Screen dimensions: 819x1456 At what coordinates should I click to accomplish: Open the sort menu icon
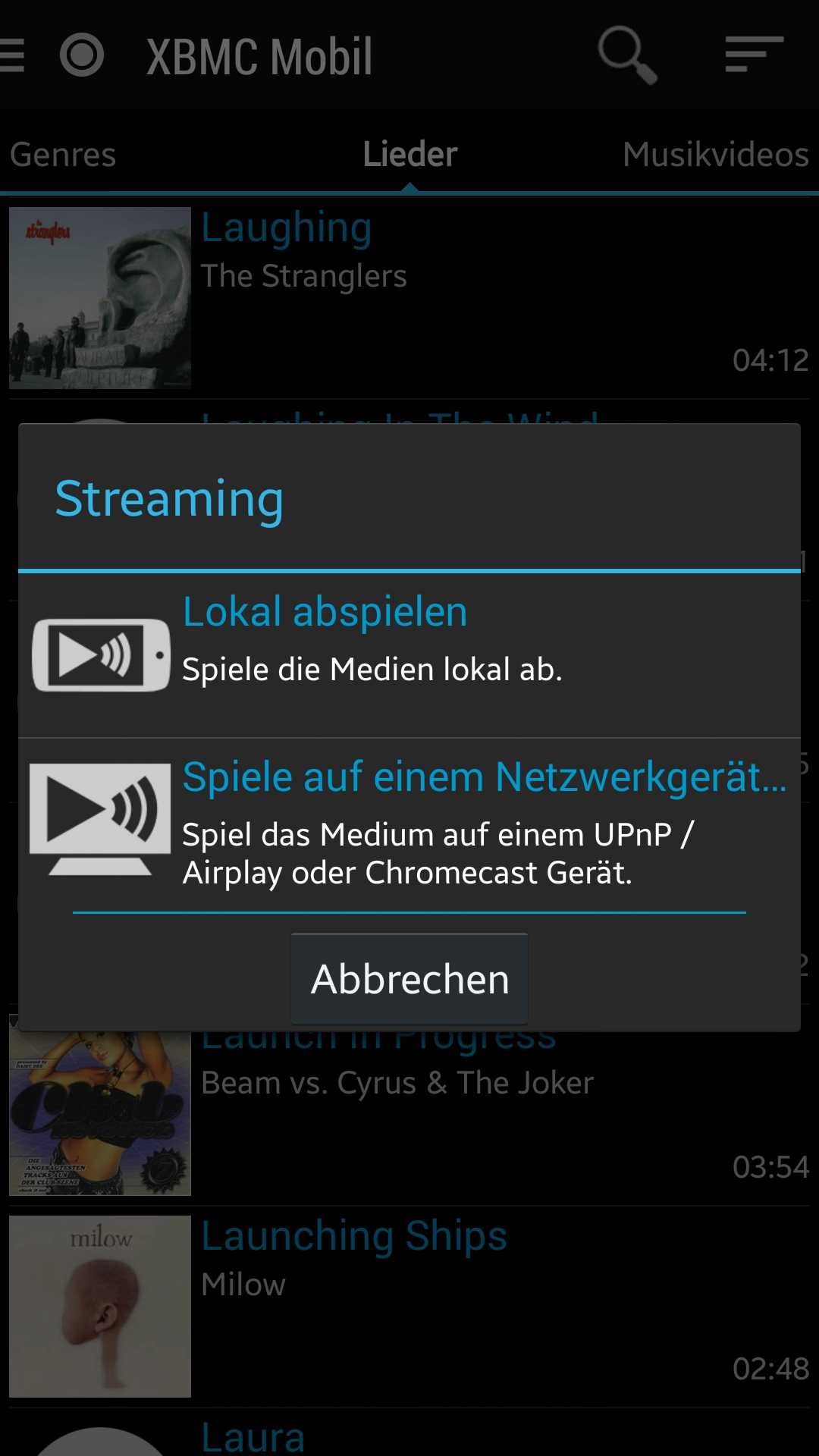(754, 55)
